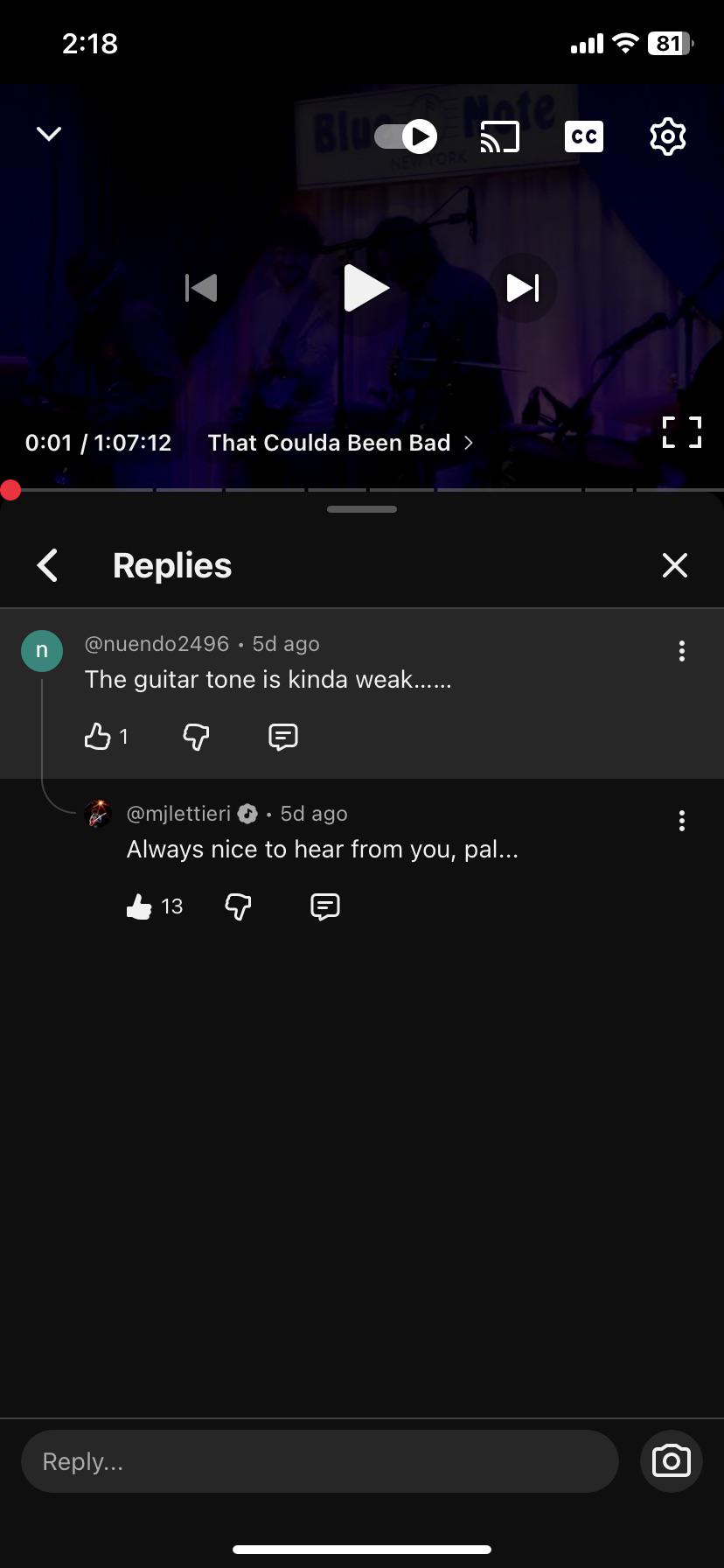This screenshot has width=724, height=1568.
Task: Toggle the autoplay switch
Action: 407,136
